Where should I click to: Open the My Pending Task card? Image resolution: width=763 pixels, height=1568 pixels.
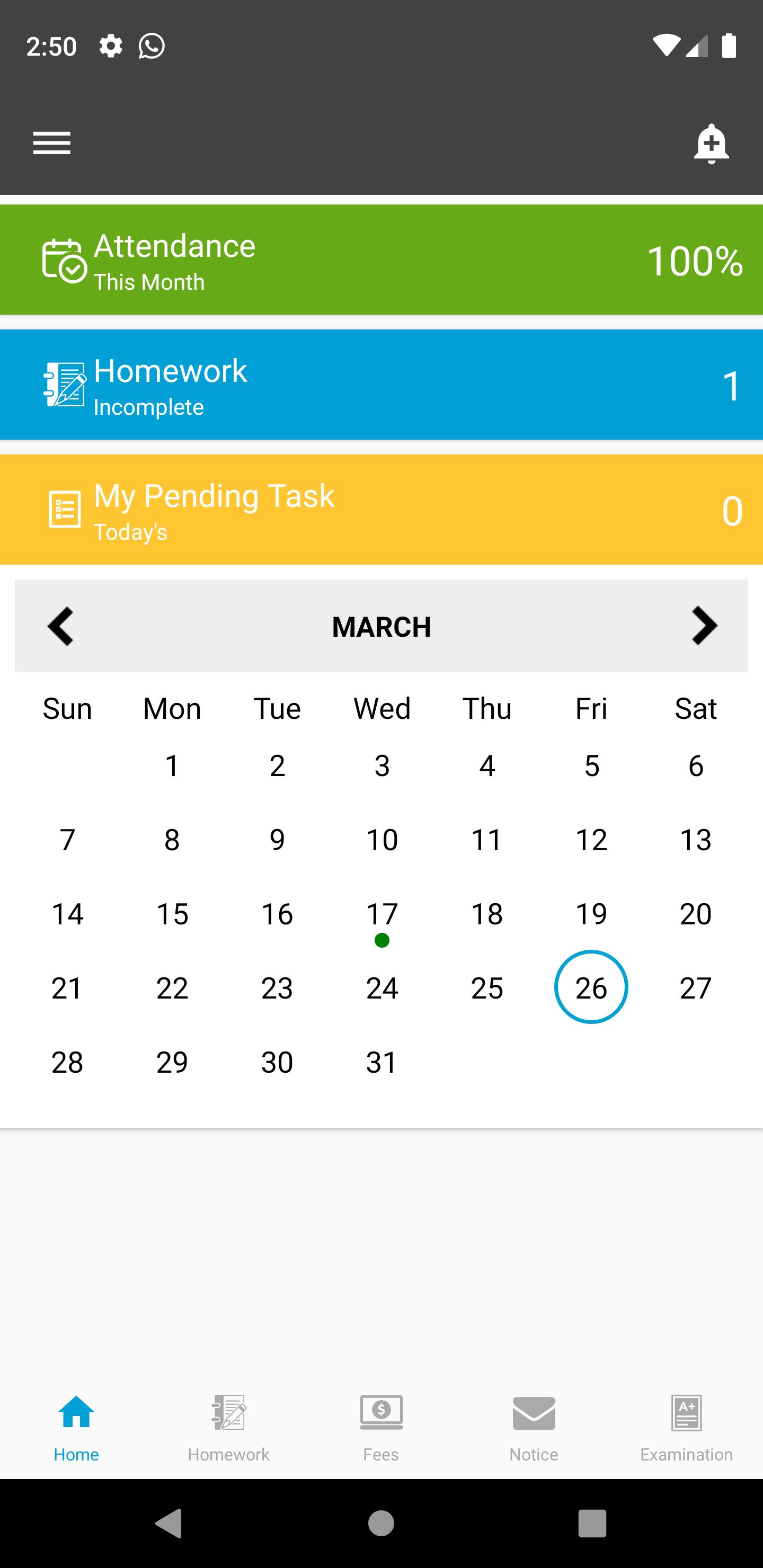point(381,510)
